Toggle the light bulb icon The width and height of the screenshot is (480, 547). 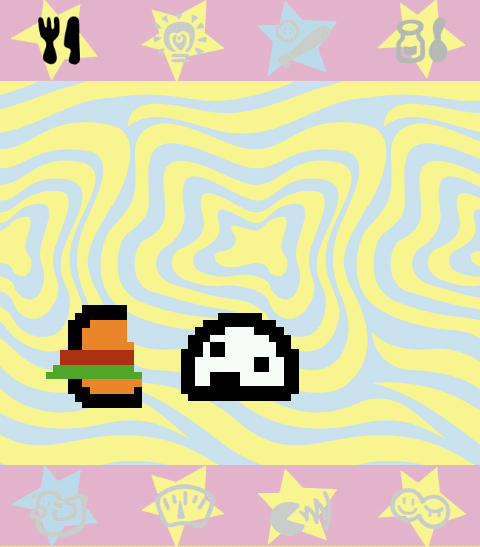(180, 39)
